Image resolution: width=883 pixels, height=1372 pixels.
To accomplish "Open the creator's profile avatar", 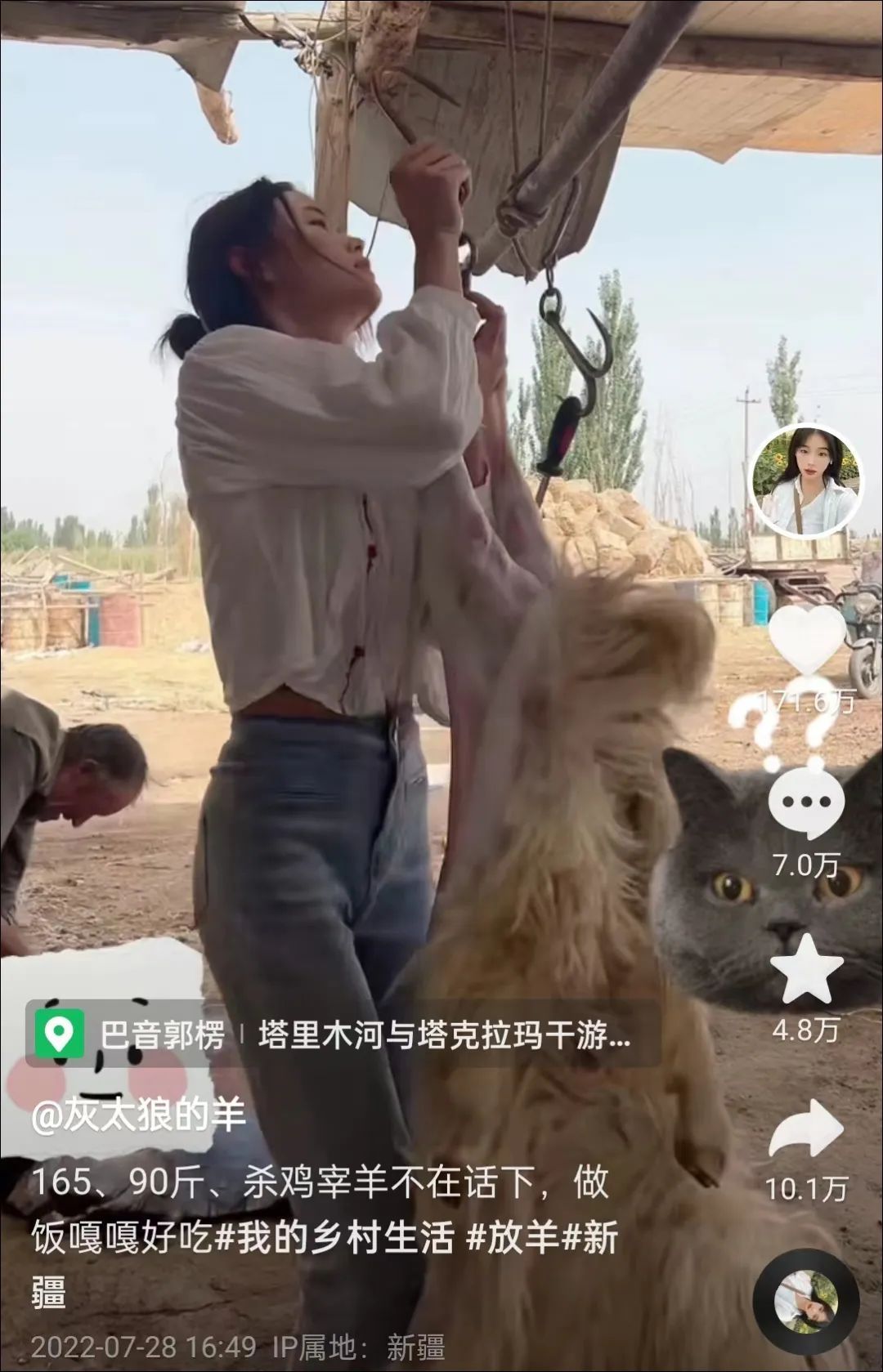I will point(805,480).
